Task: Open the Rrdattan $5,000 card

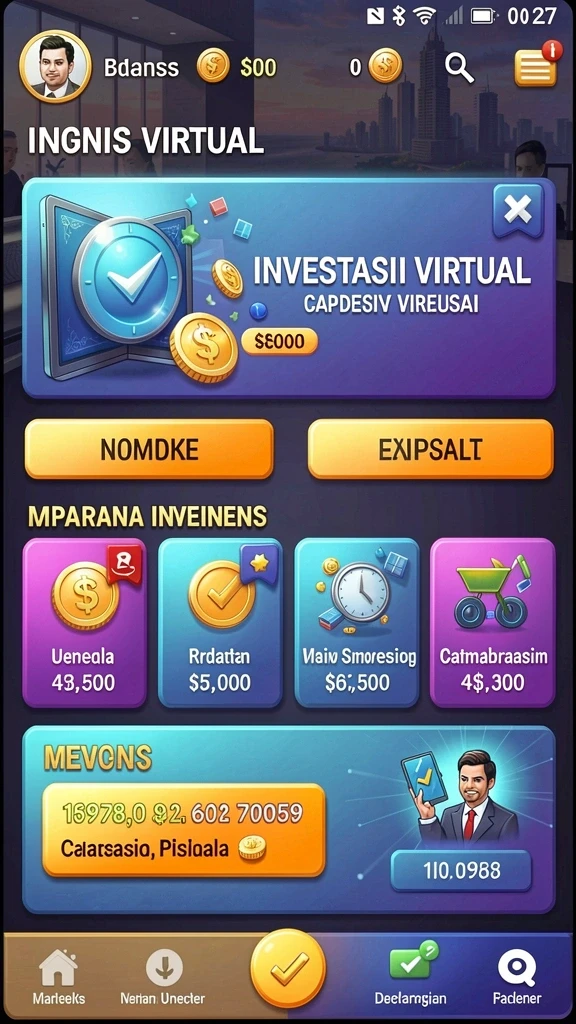Action: (220, 623)
